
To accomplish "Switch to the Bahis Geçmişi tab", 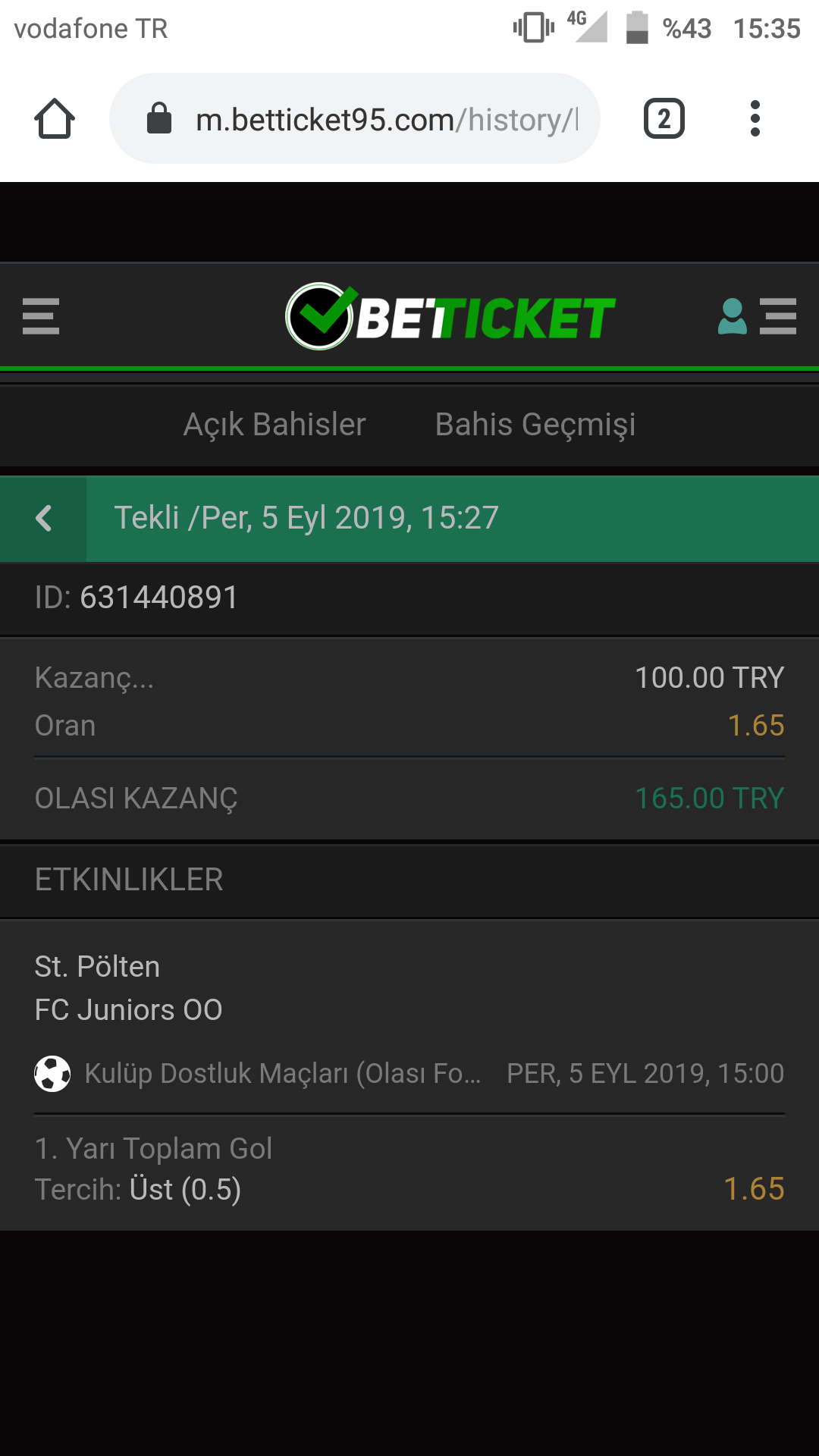I will 535,425.
